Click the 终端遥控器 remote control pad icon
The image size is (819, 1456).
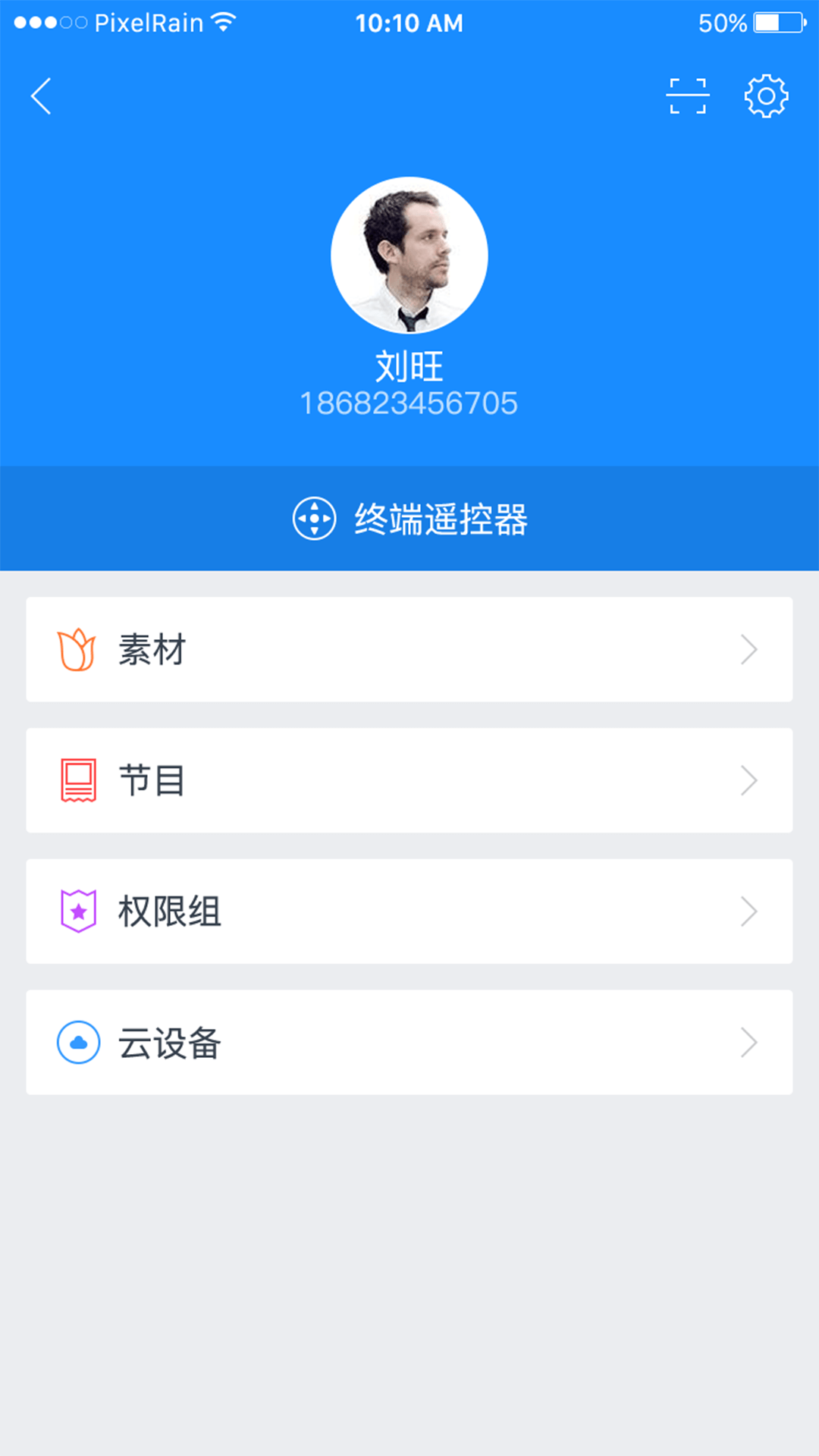(x=313, y=518)
